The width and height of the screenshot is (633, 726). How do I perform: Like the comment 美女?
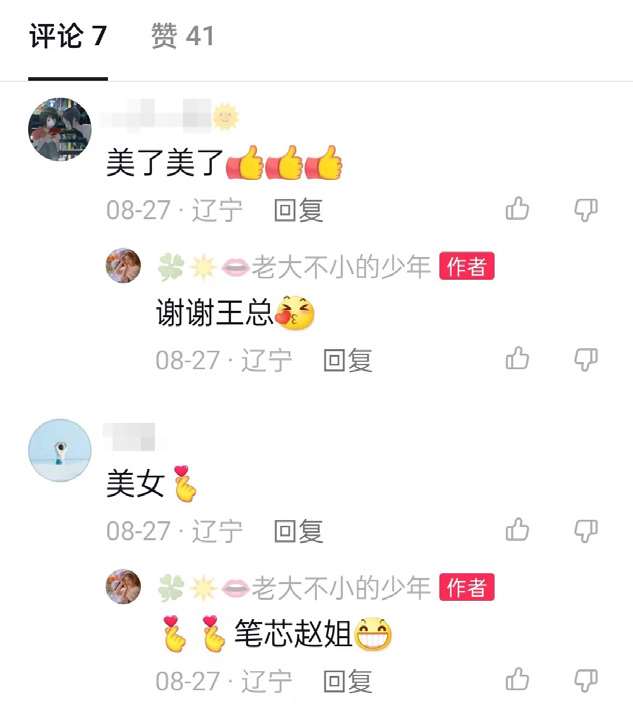coord(517,530)
